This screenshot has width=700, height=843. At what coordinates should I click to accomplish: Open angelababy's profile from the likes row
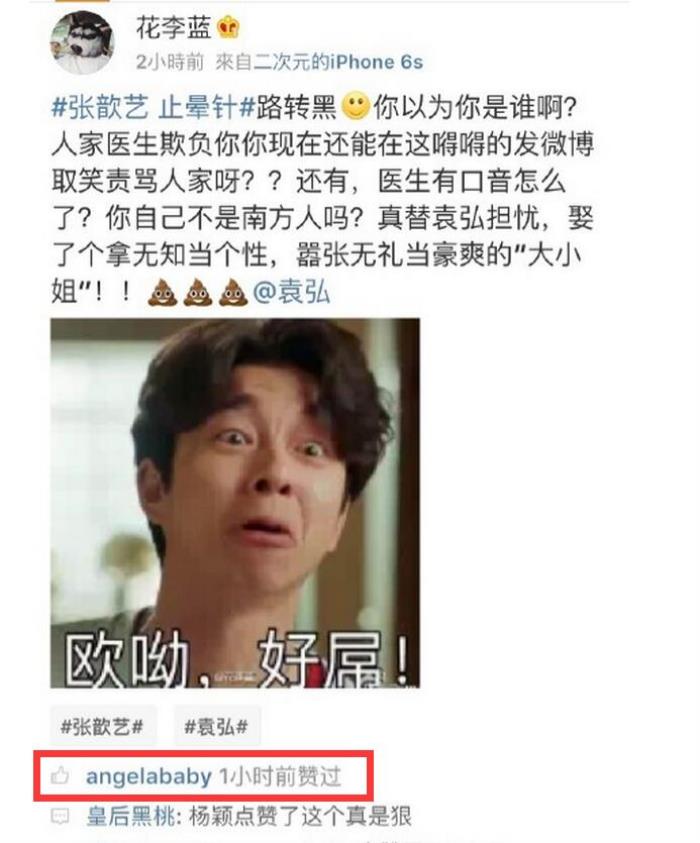pyautogui.click(x=149, y=776)
